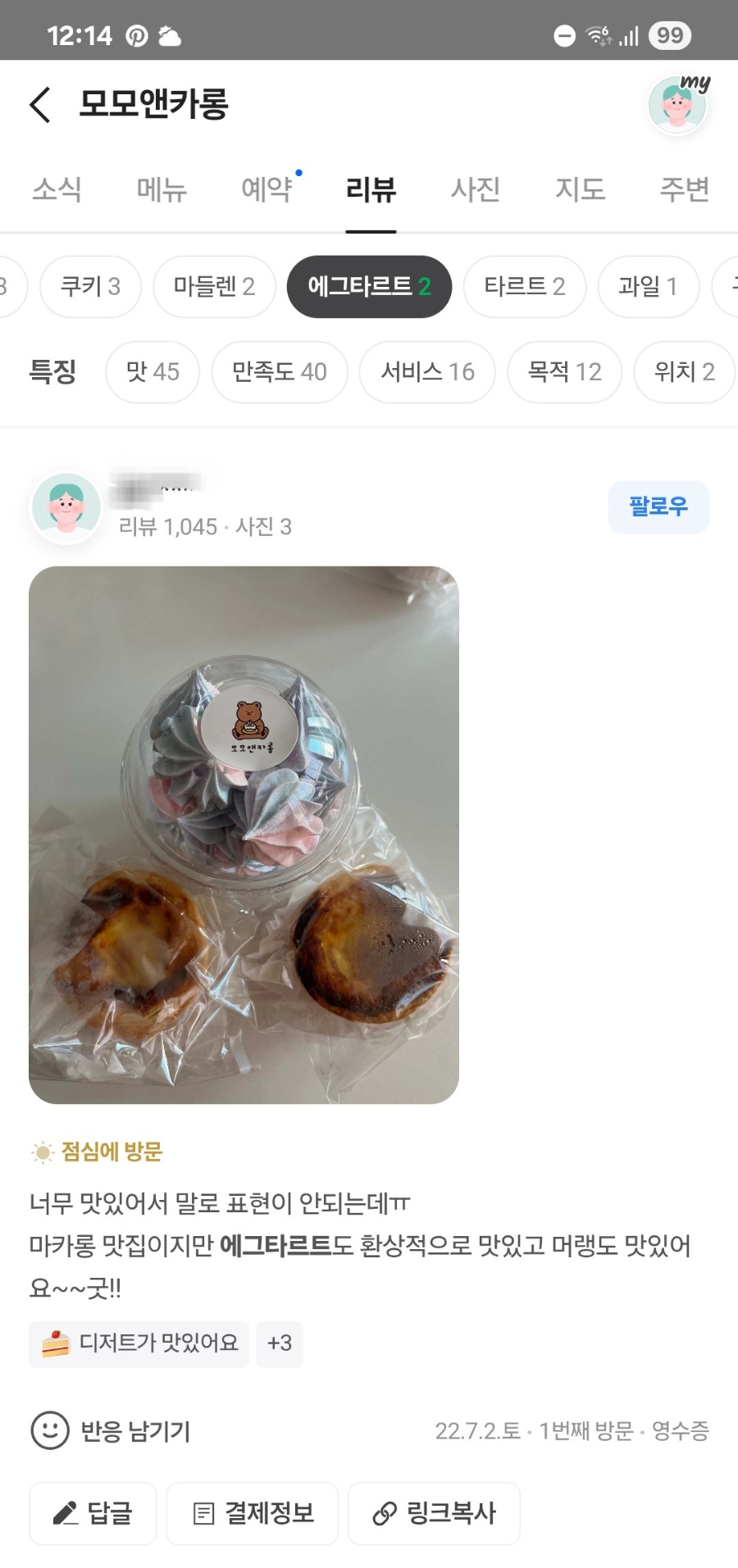Filter reviews by 타르트 chip
Screen dimensions: 738x1568
click(525, 286)
